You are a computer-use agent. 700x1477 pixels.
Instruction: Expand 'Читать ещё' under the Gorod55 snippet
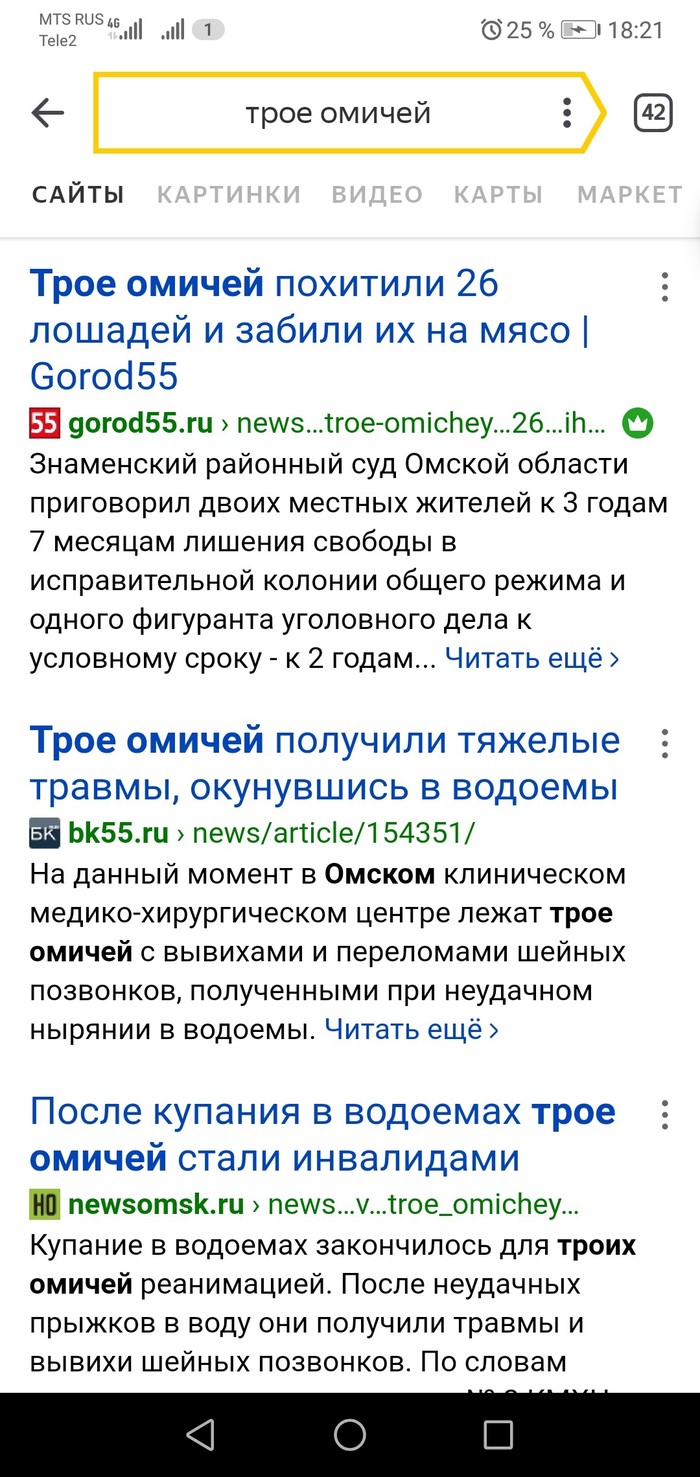tap(532, 658)
